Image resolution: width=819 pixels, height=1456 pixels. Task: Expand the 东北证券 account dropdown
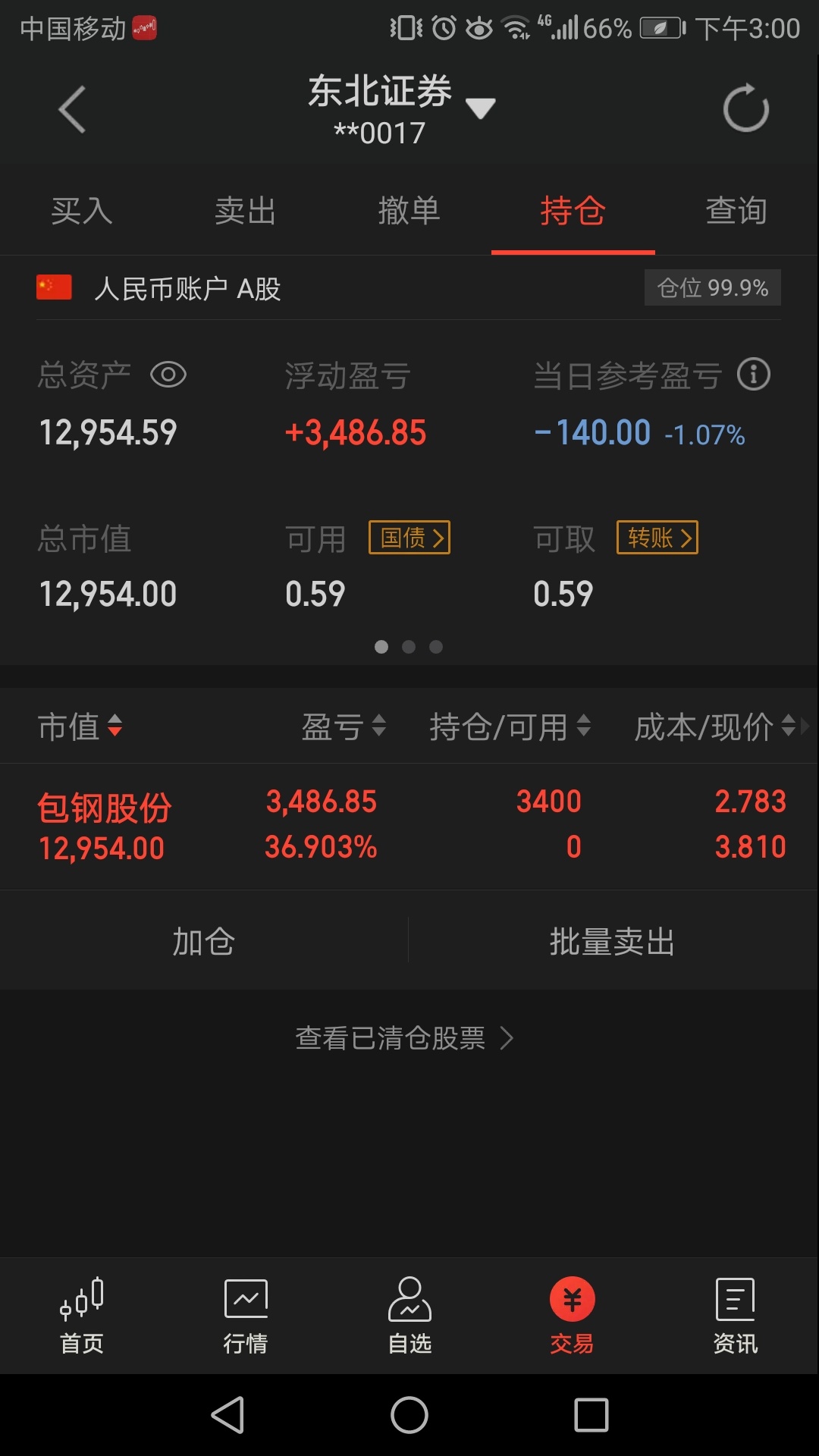[480, 108]
